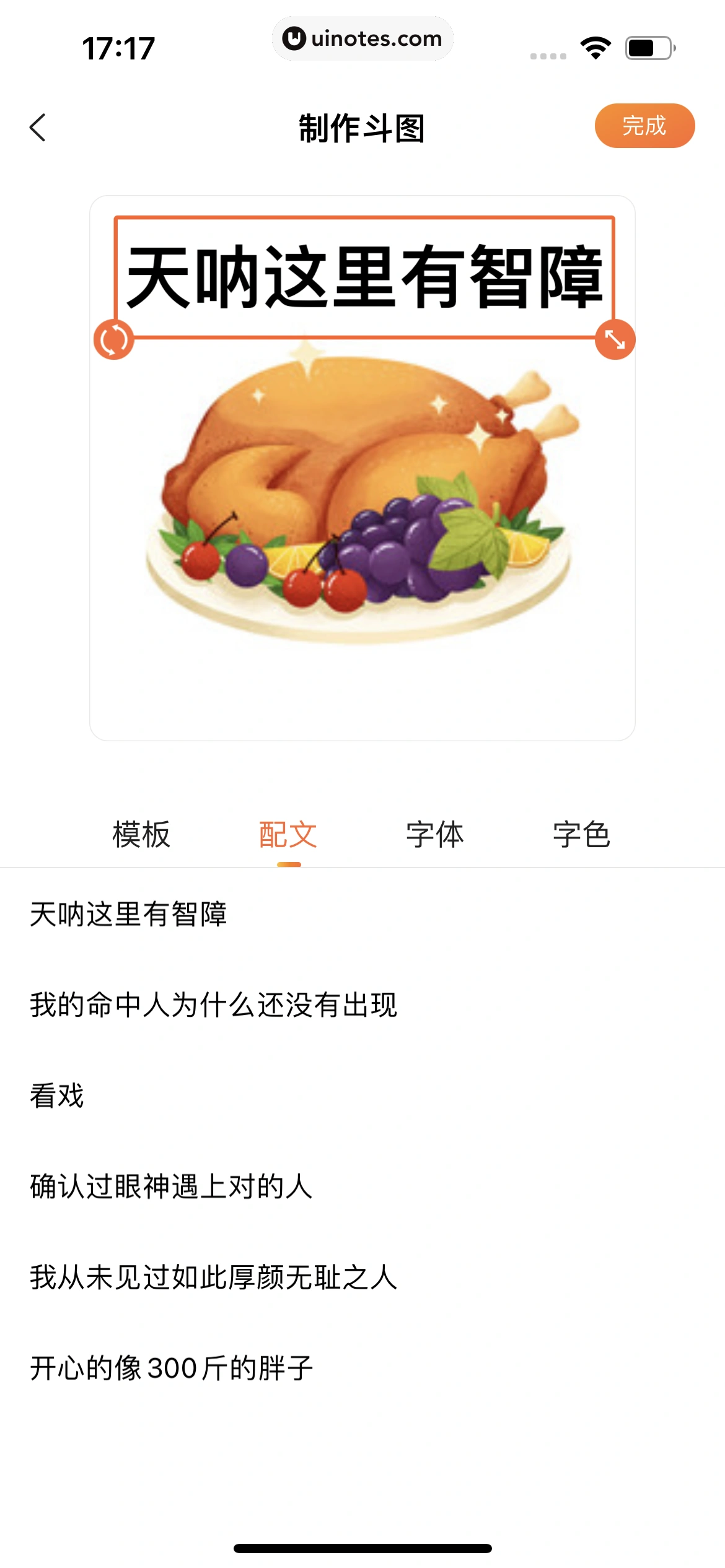Apply the caption 看戏
The height and width of the screenshot is (1568, 725).
pos(57,1095)
